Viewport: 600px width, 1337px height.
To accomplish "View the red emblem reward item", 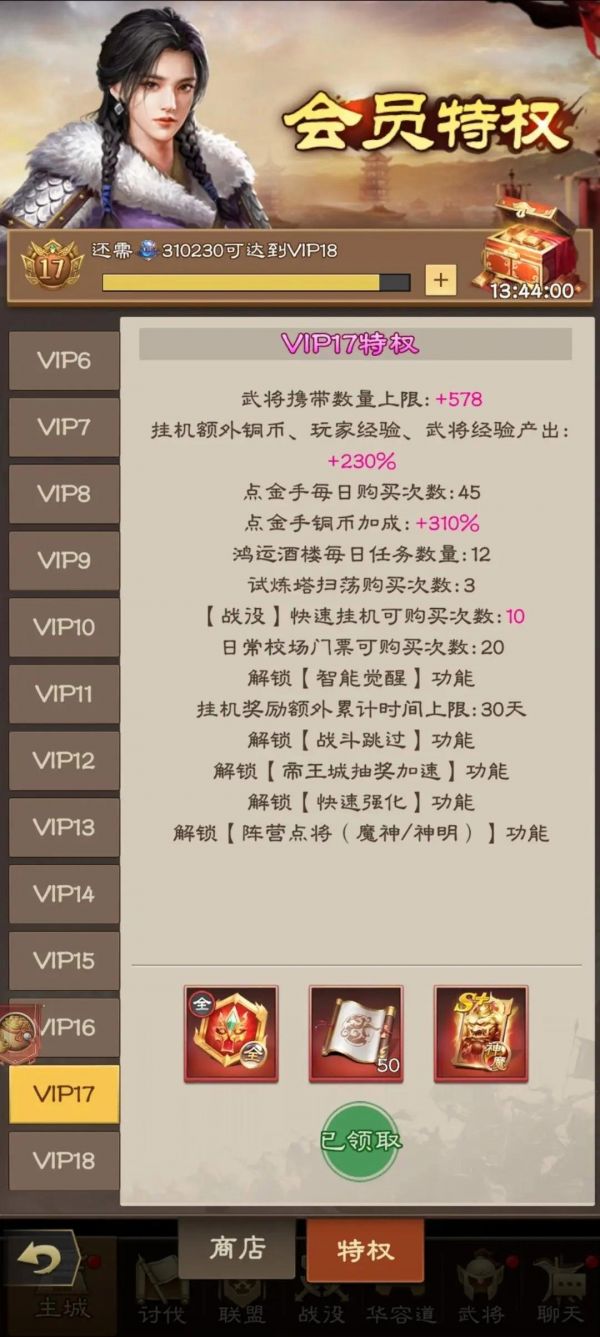I will tap(231, 1033).
